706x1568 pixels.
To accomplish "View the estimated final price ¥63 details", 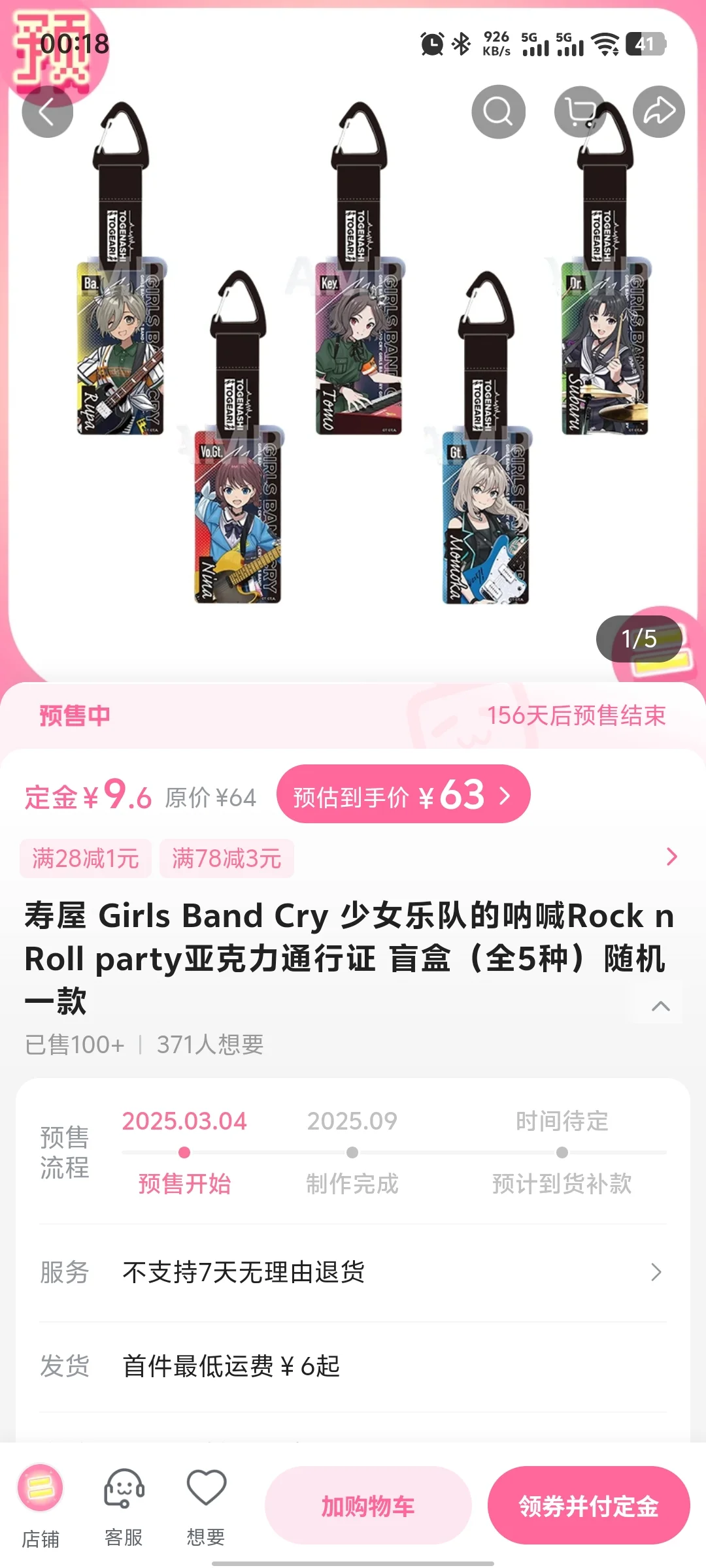I will (403, 795).
